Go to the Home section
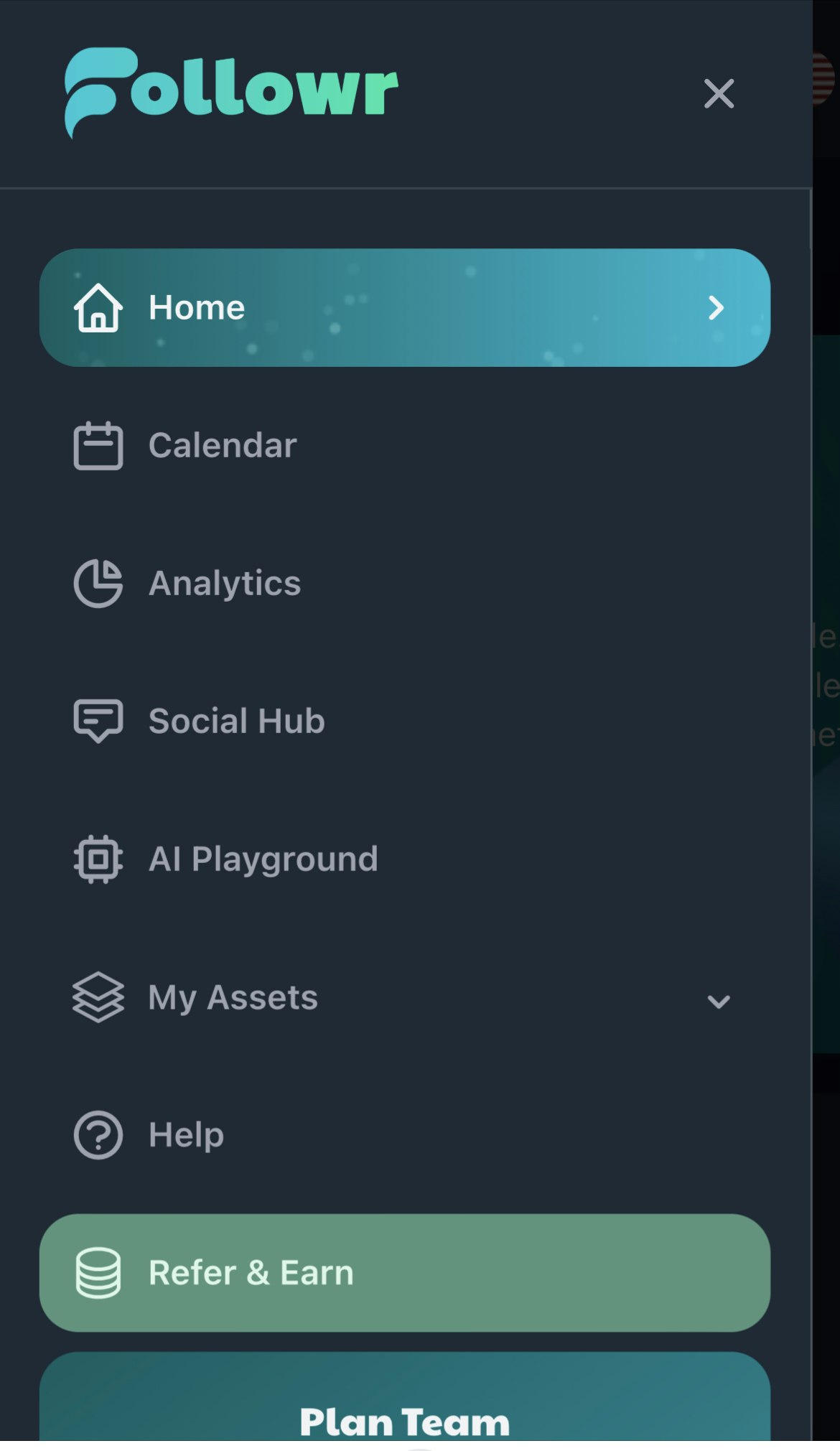Viewport: 840px width, 1451px height. [403, 307]
